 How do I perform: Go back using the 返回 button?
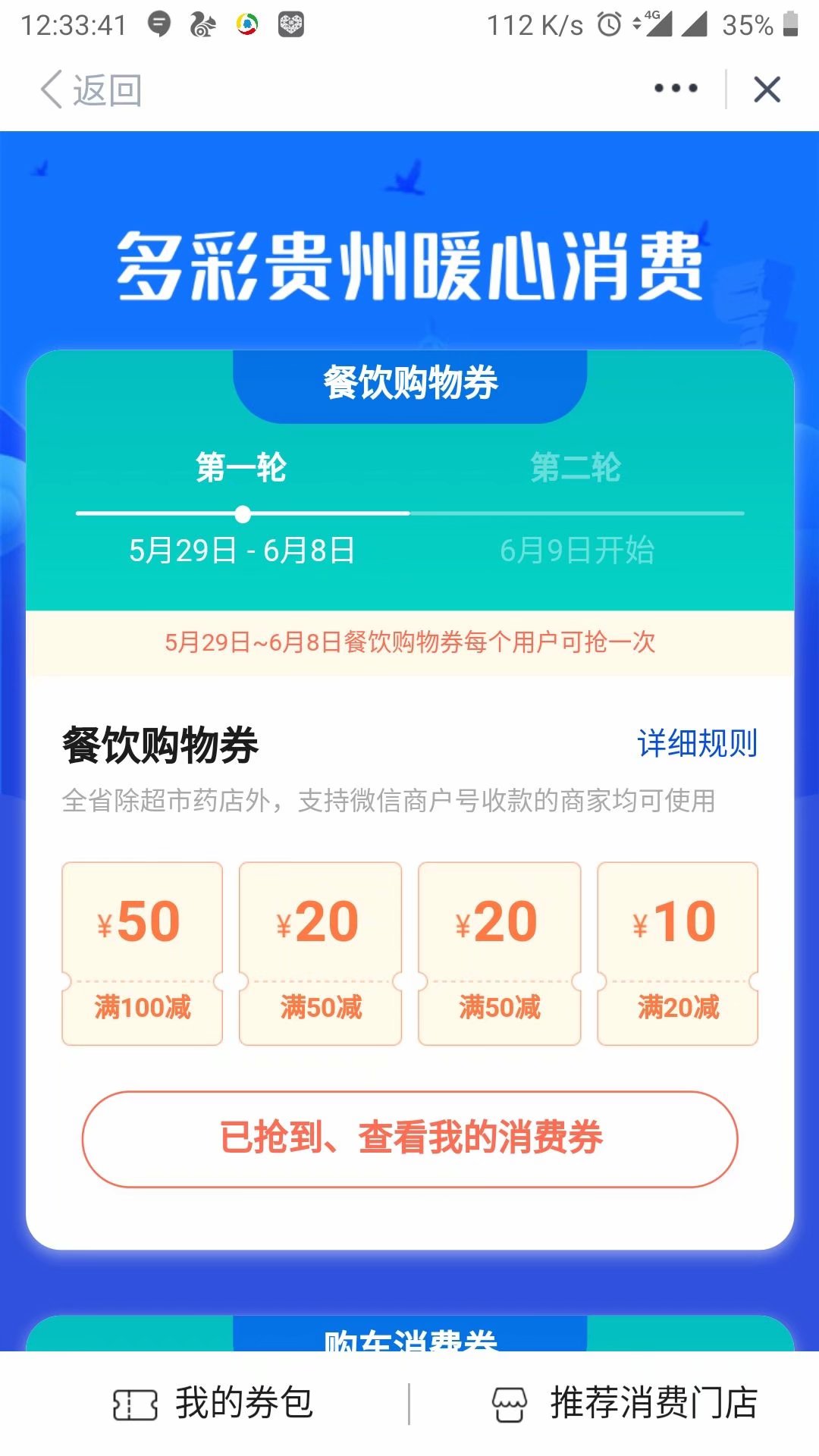click(x=91, y=90)
